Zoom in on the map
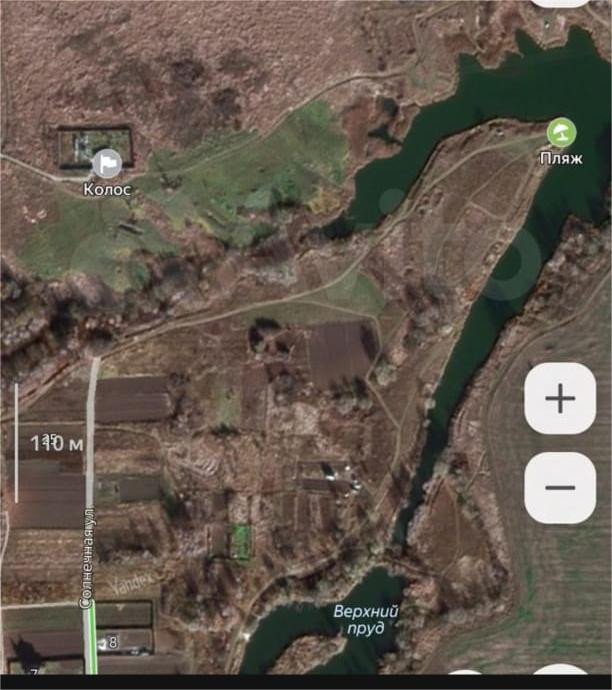 pos(560,399)
